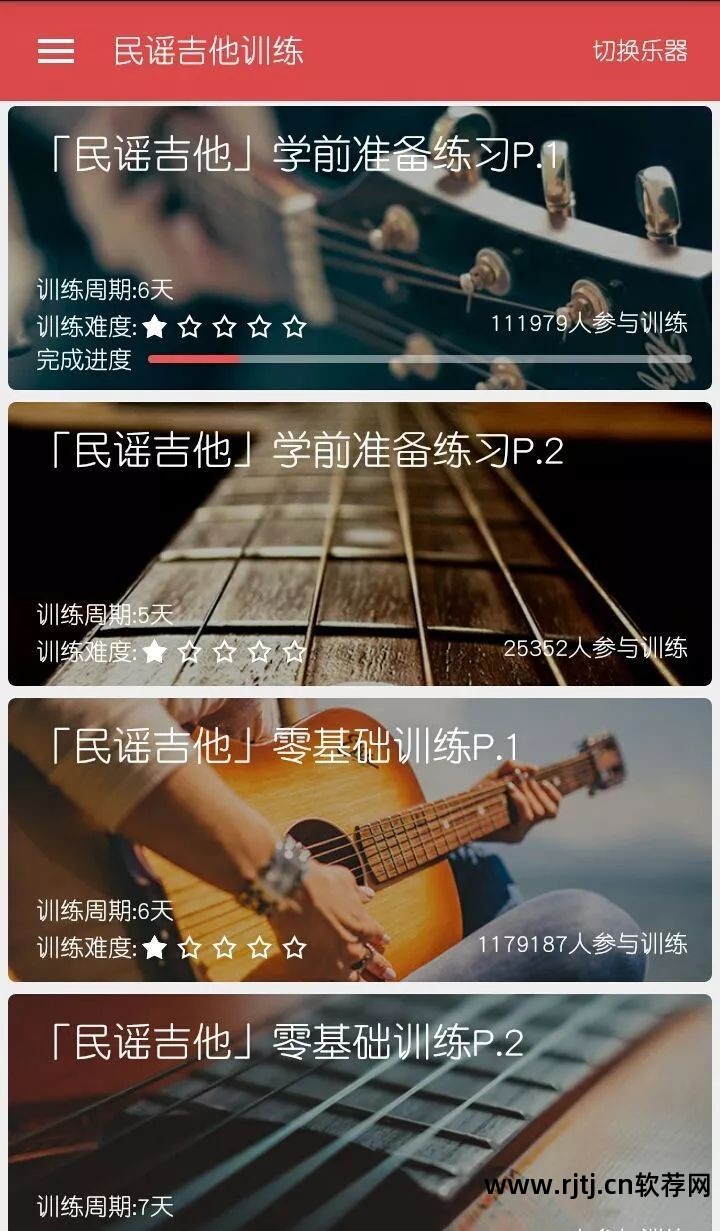The width and height of the screenshot is (720, 1231).
Task: Tap the hamburger icon in the red header
Action: pyautogui.click(x=57, y=51)
